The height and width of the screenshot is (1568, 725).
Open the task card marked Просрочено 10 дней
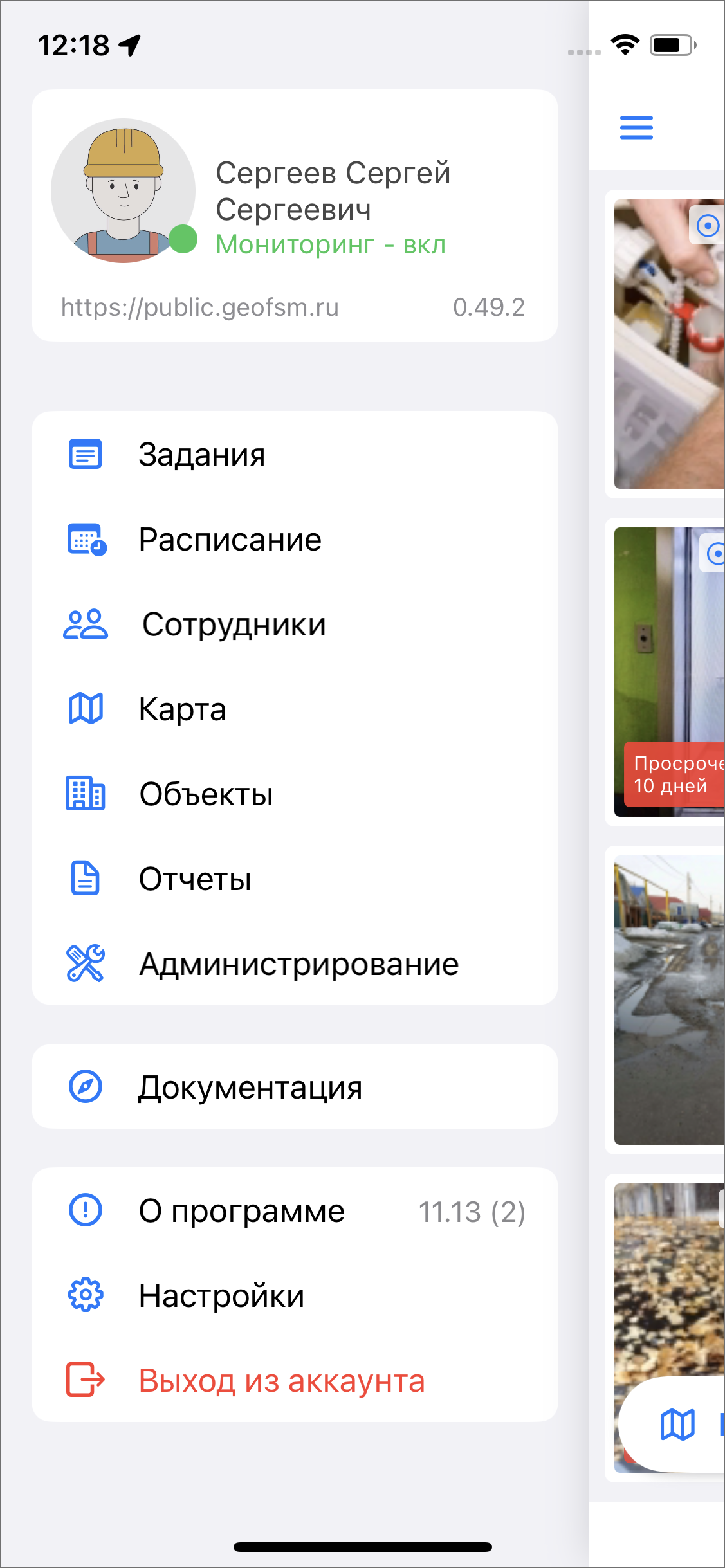(669, 673)
